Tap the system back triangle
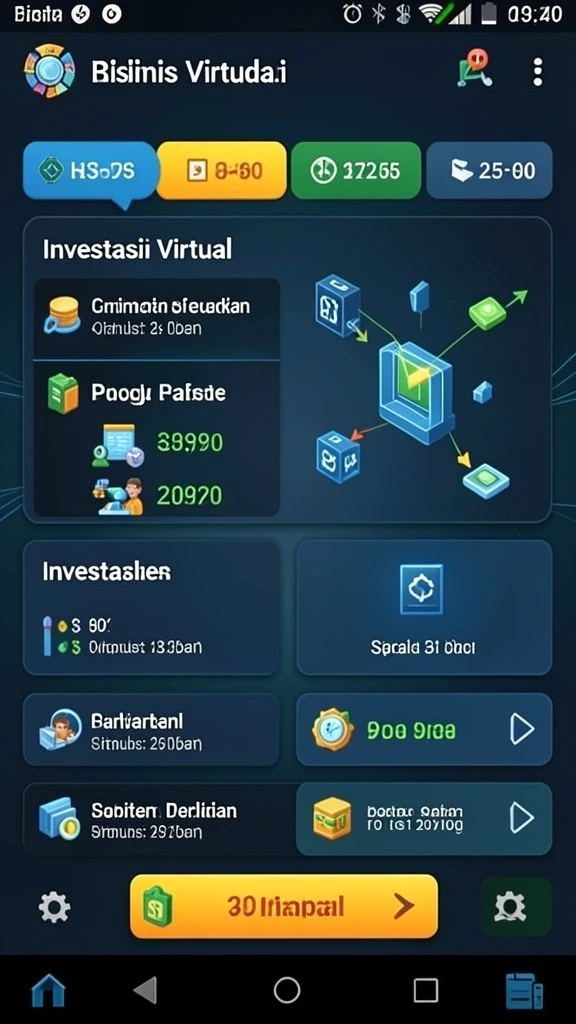This screenshot has width=576, height=1024. (x=146, y=990)
